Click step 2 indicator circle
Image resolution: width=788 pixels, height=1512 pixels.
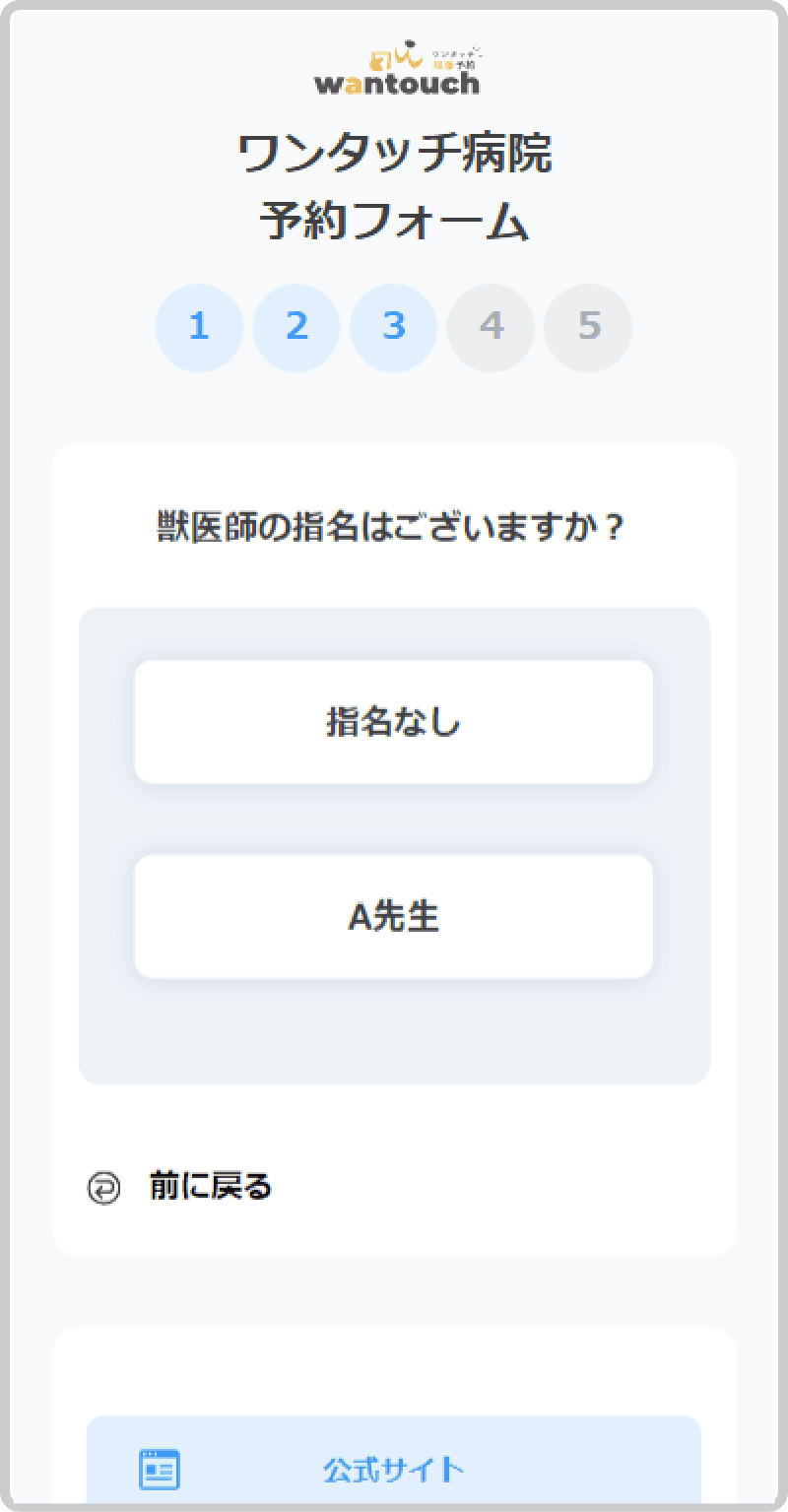[295, 327]
